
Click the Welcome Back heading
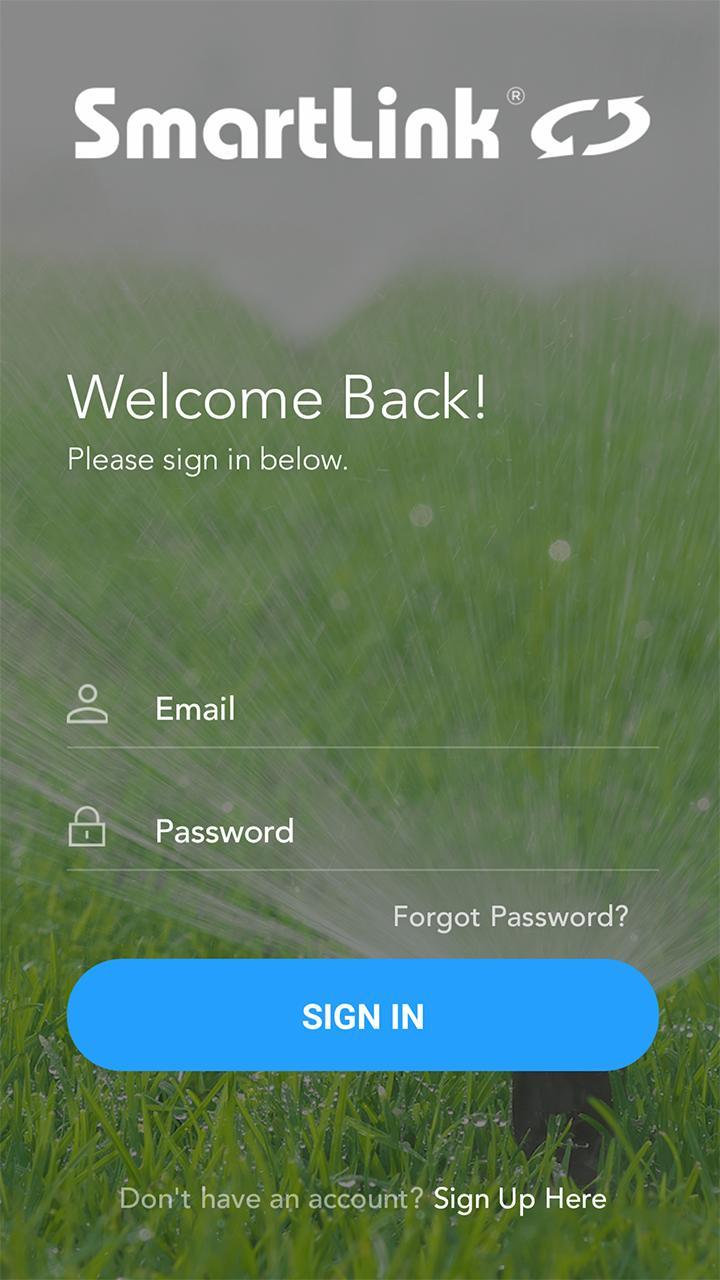click(277, 398)
